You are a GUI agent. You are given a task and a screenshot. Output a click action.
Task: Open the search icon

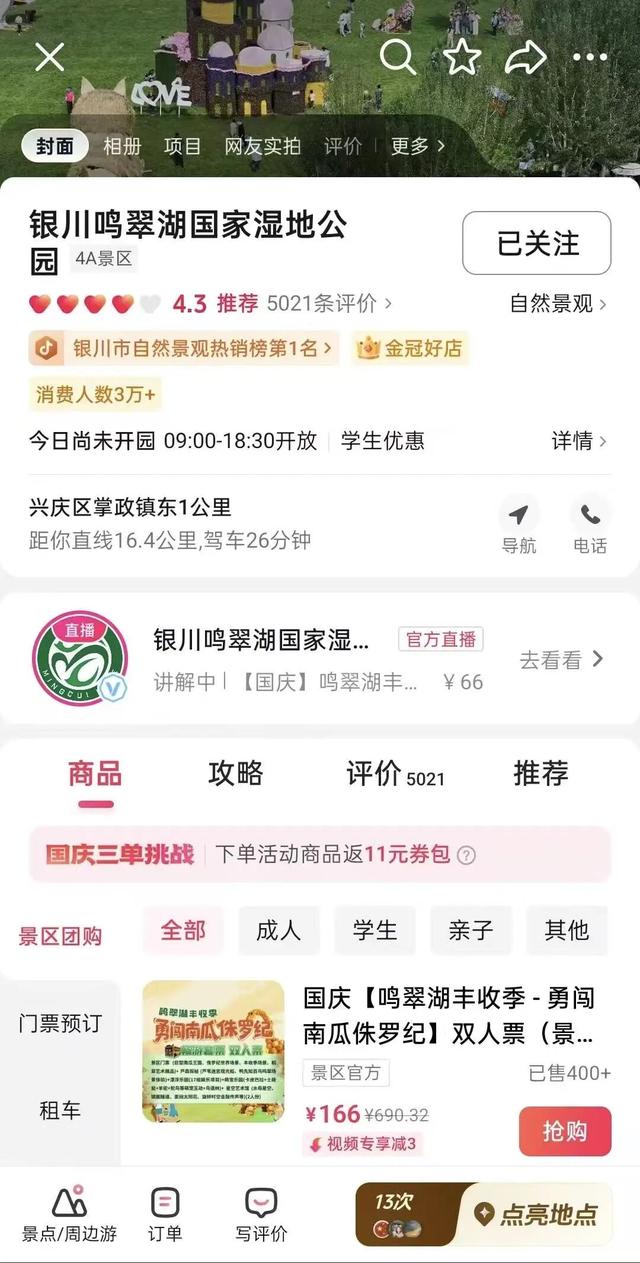tap(398, 57)
